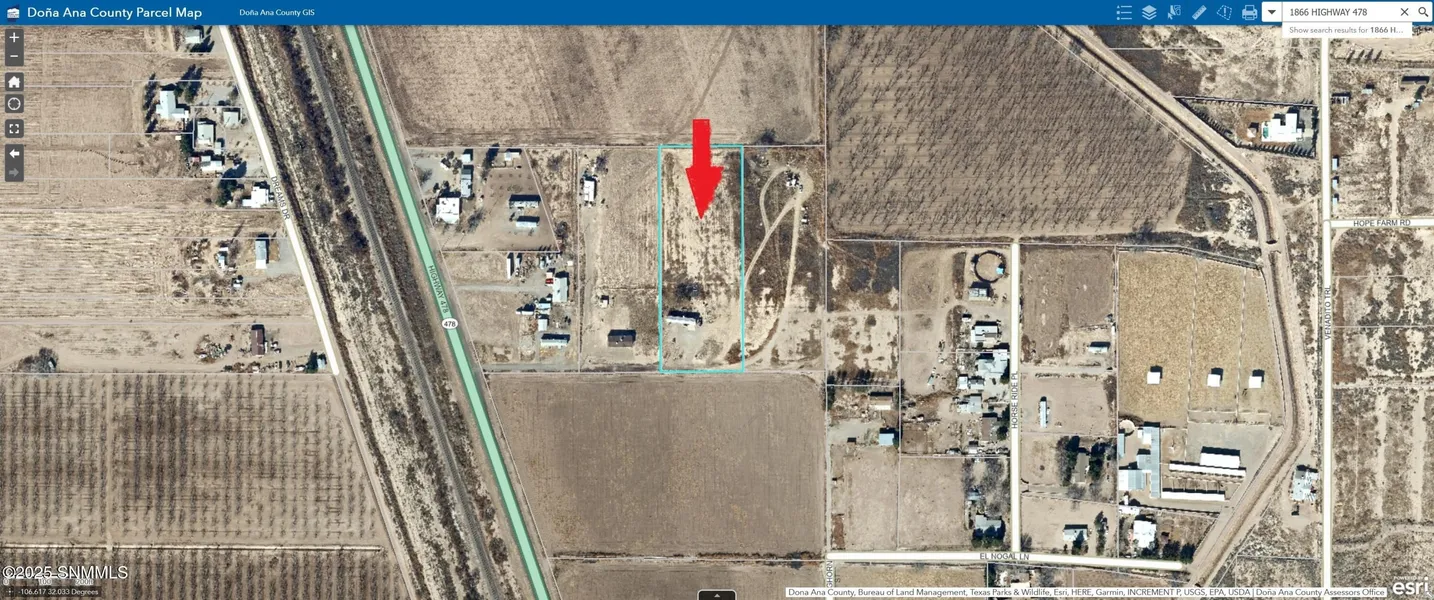Edit the 1866 HIGHWAY 478 search field
The image size is (1434, 600).
(x=1338, y=12)
